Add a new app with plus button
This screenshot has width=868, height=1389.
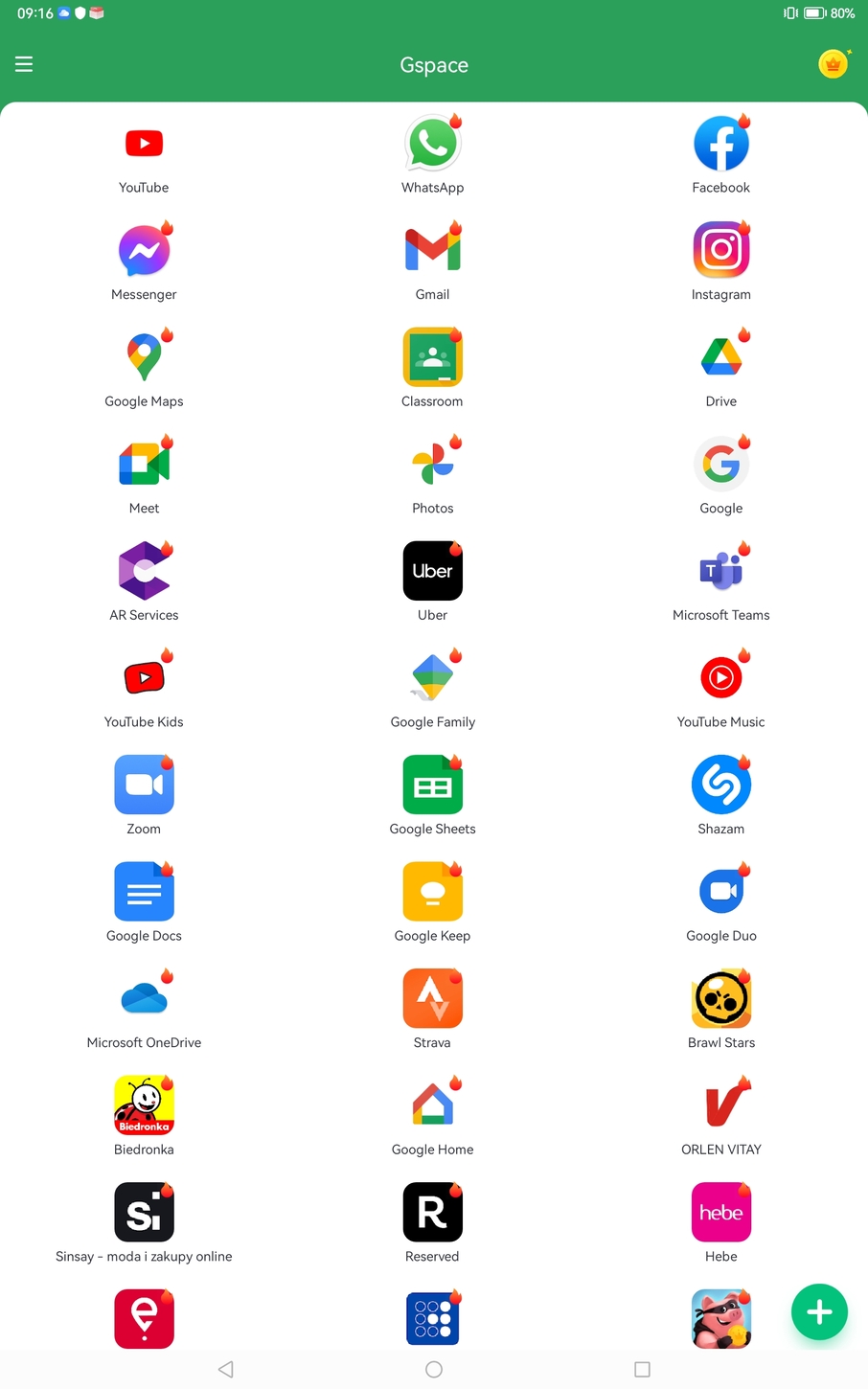point(819,1311)
